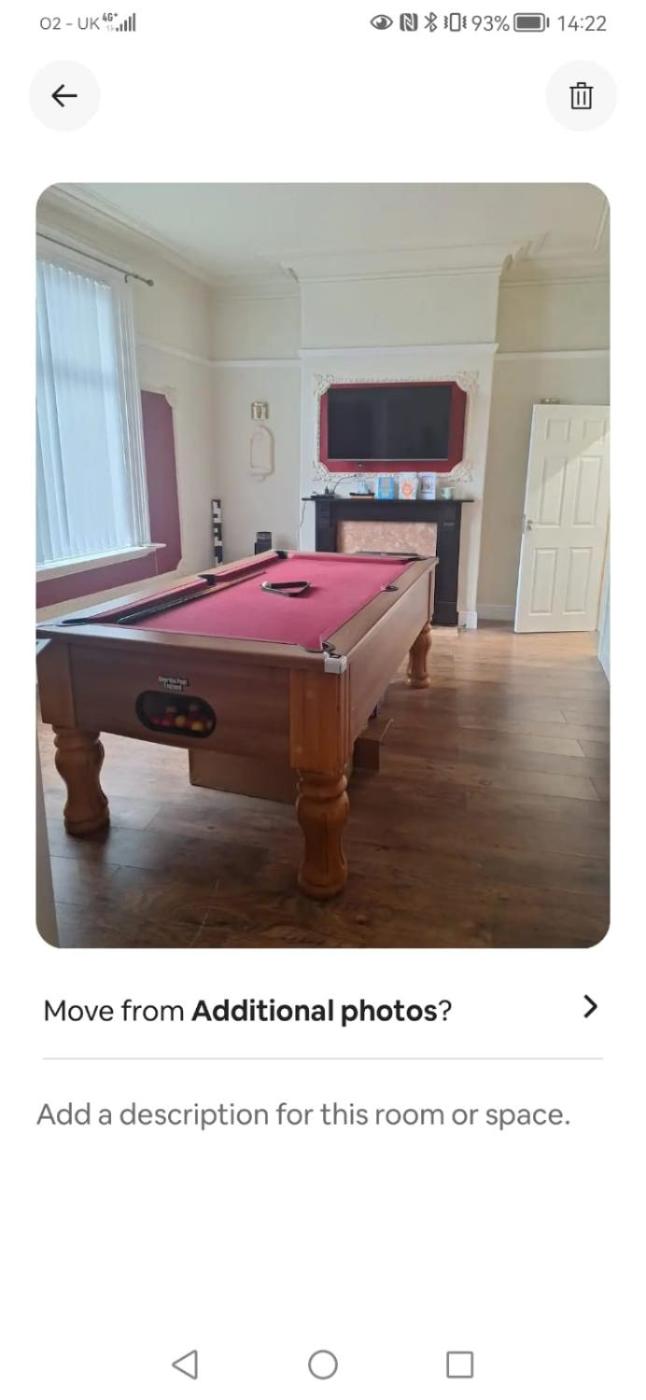
Task: Tap the system back navigation button
Action: (x=185, y=1364)
